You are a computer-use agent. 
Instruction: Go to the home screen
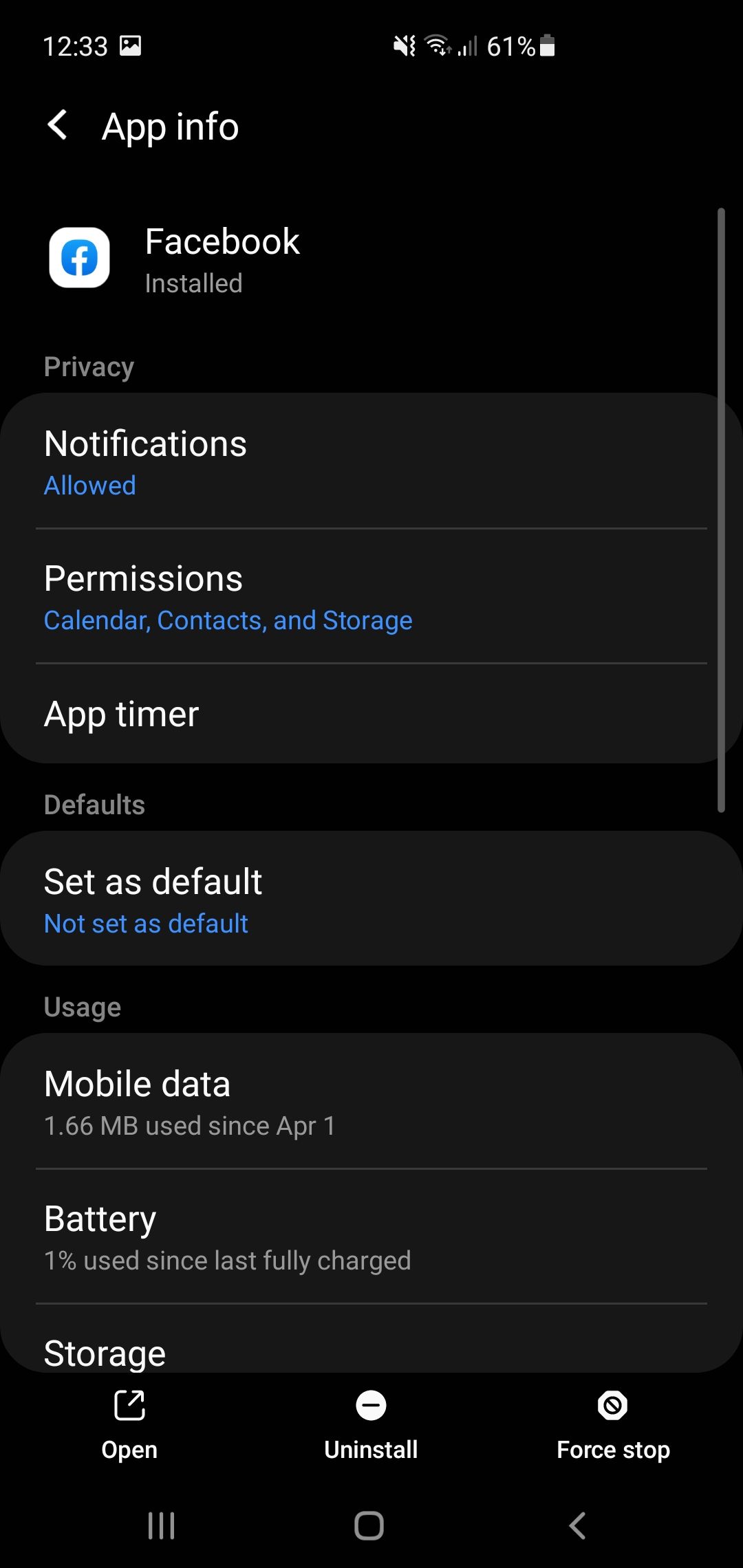coord(369,1525)
